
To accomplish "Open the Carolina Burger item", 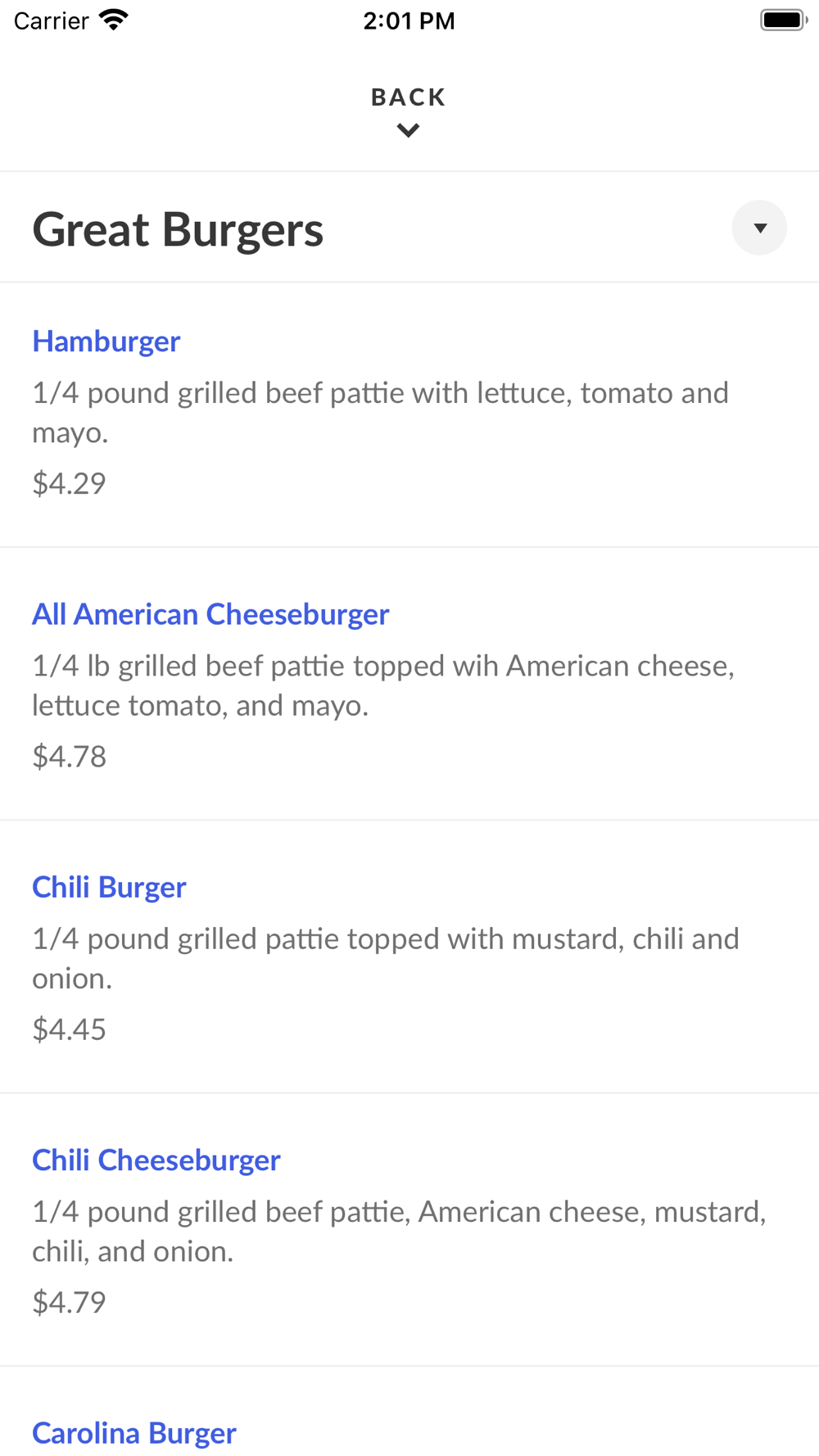I will pos(134,1432).
